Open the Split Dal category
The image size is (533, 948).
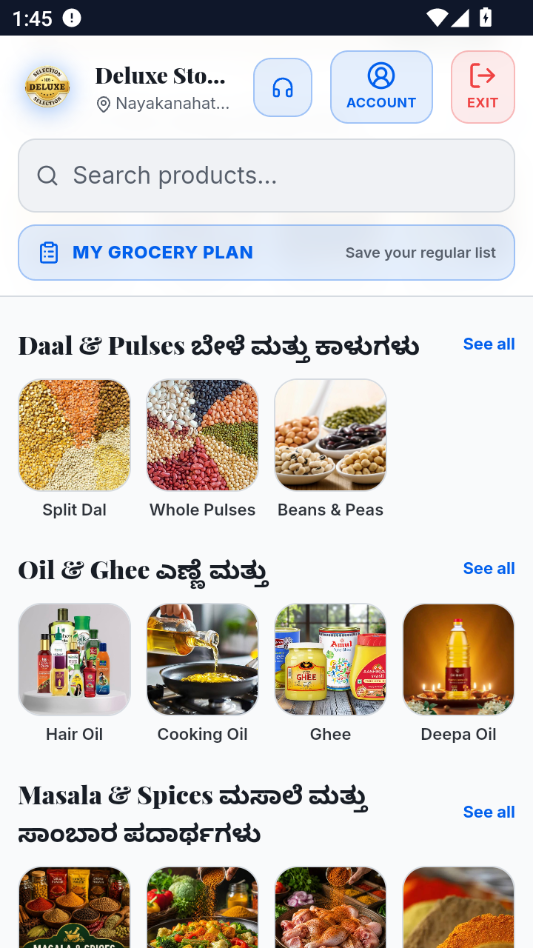click(74, 449)
